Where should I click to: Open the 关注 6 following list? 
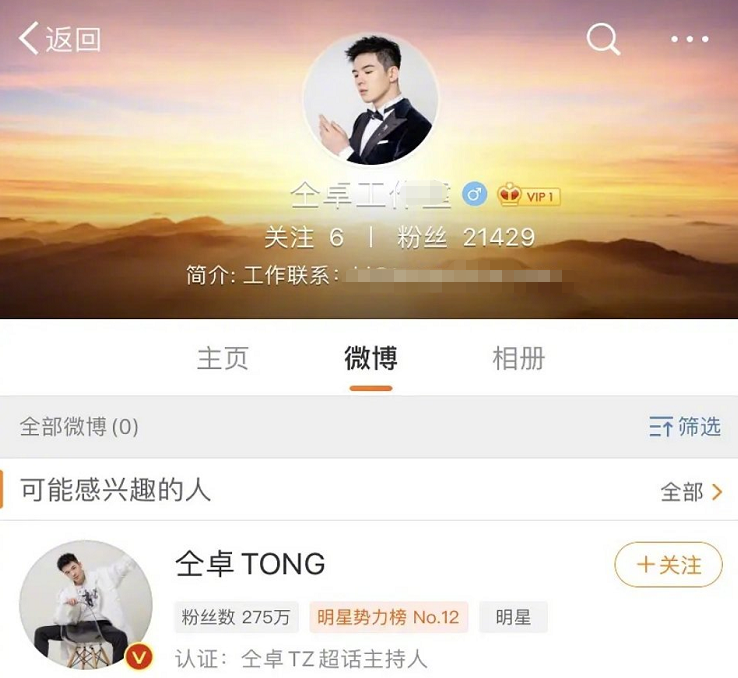click(x=304, y=237)
